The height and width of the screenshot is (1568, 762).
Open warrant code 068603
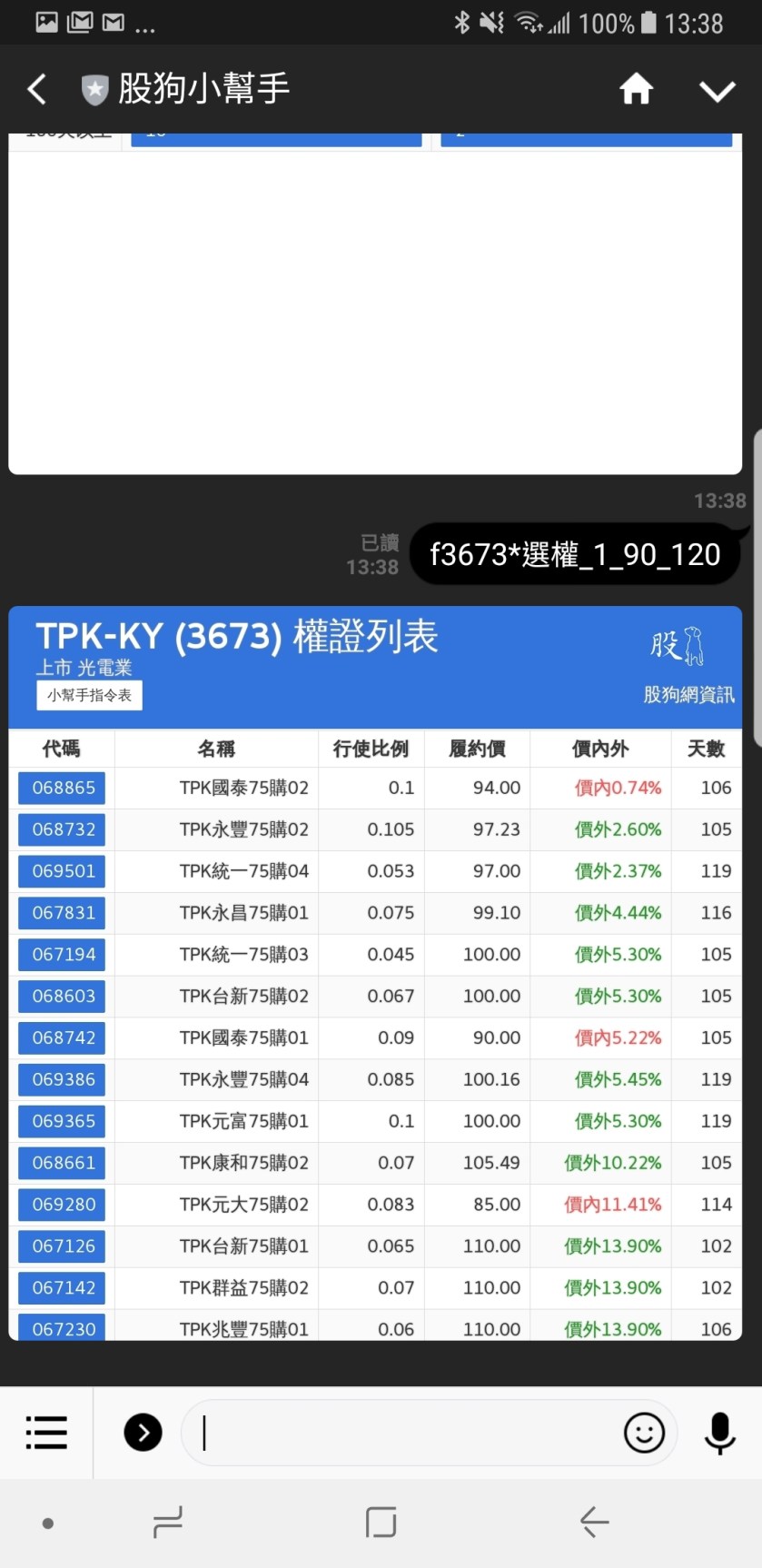(63, 997)
